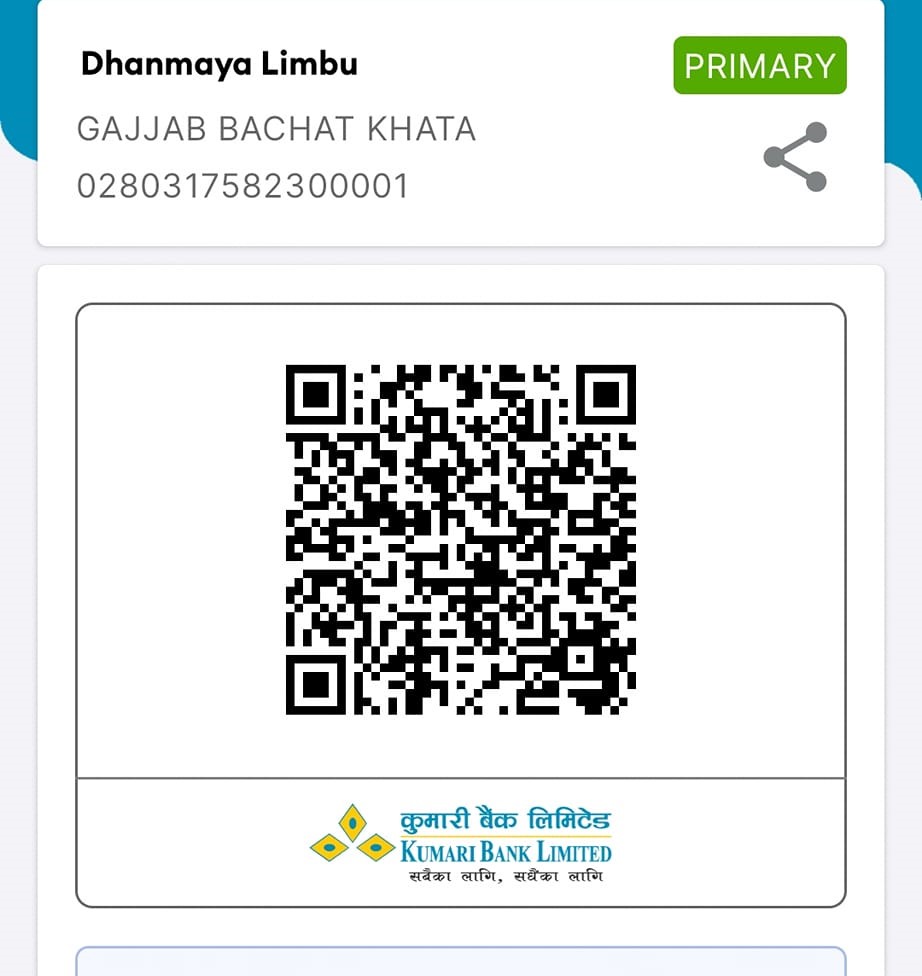Share the account details via the share icon
The width and height of the screenshot is (922, 976).
click(x=795, y=157)
